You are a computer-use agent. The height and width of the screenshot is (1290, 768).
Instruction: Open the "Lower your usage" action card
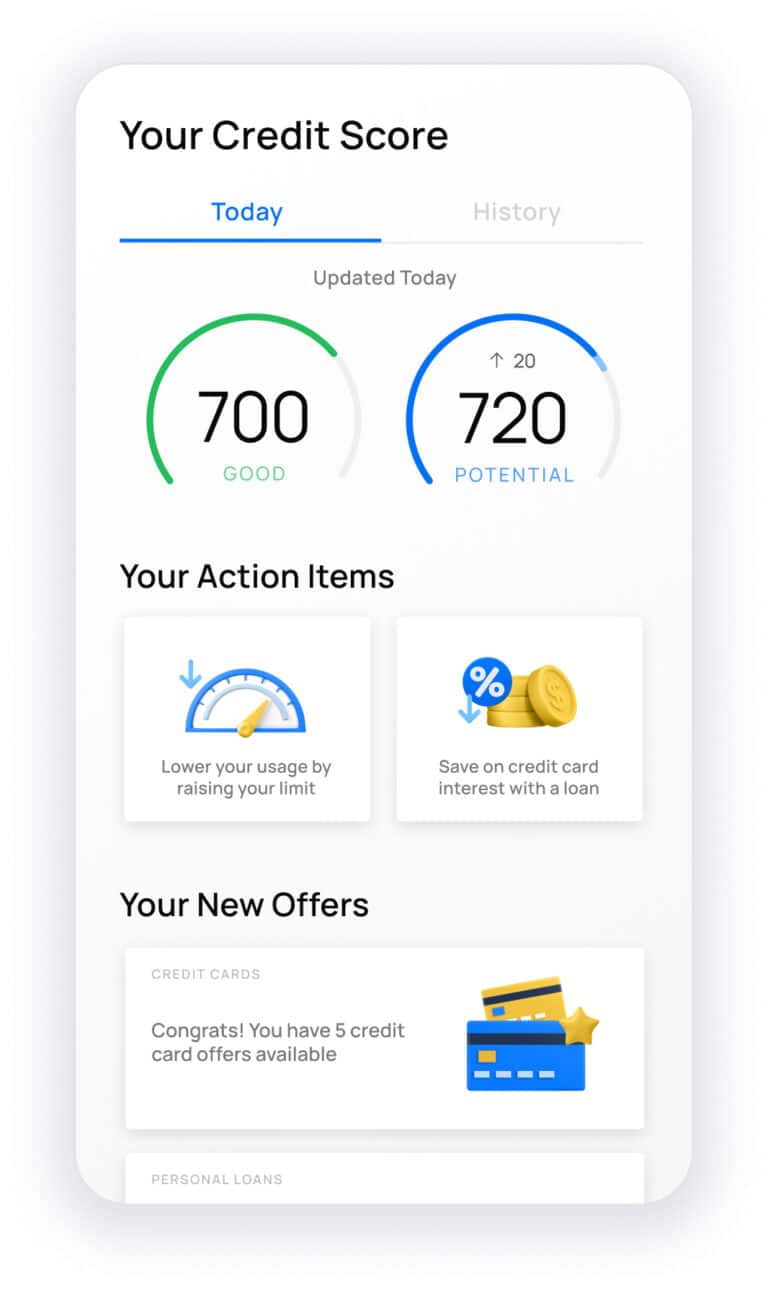[x=246, y=719]
